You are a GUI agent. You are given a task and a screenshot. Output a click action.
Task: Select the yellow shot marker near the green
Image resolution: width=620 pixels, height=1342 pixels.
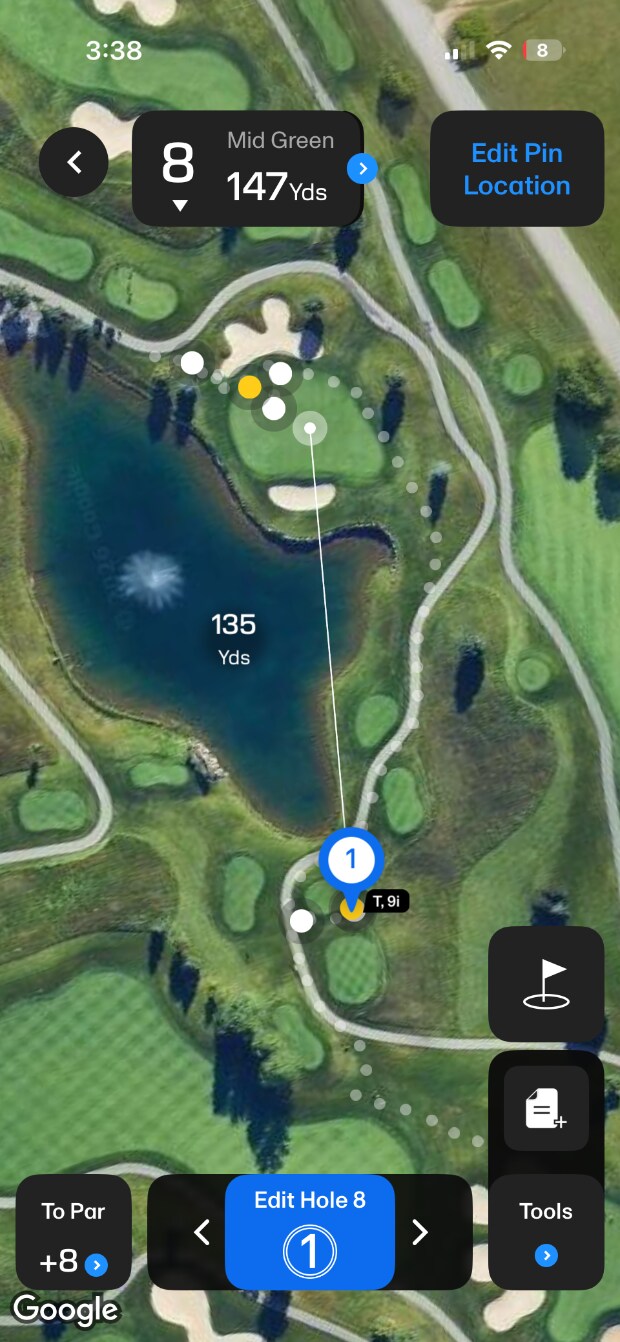click(x=250, y=387)
